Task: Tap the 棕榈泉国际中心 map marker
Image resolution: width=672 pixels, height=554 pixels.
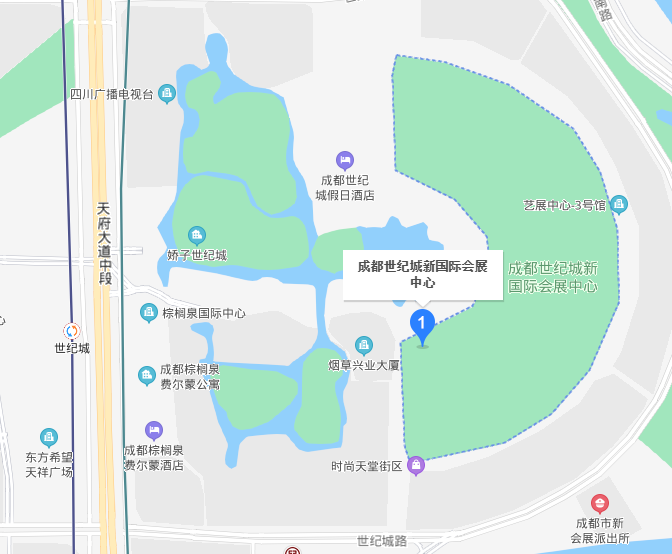Action: tap(149, 313)
